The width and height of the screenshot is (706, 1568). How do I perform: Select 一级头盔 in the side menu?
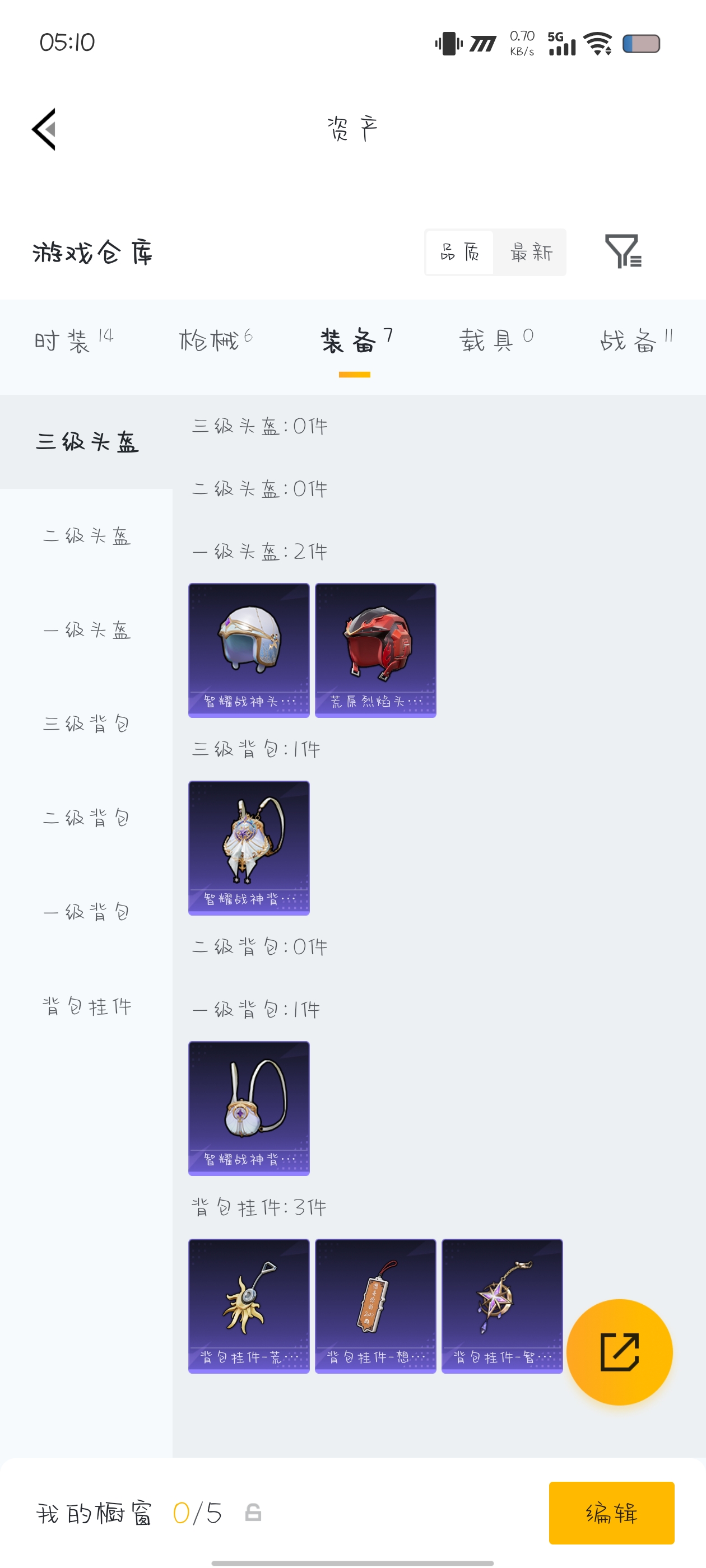[x=86, y=629]
